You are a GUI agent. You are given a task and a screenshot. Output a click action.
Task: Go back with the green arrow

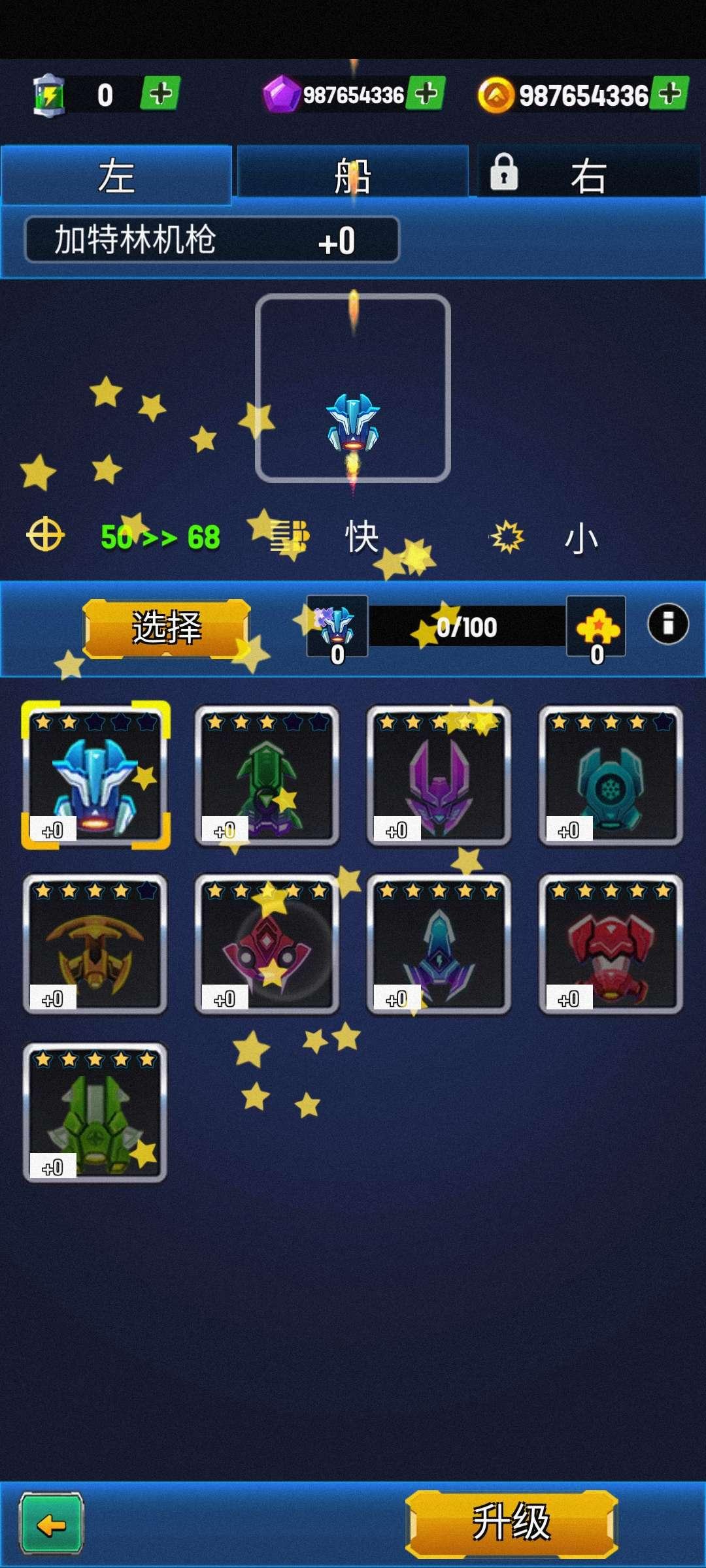52,1524
